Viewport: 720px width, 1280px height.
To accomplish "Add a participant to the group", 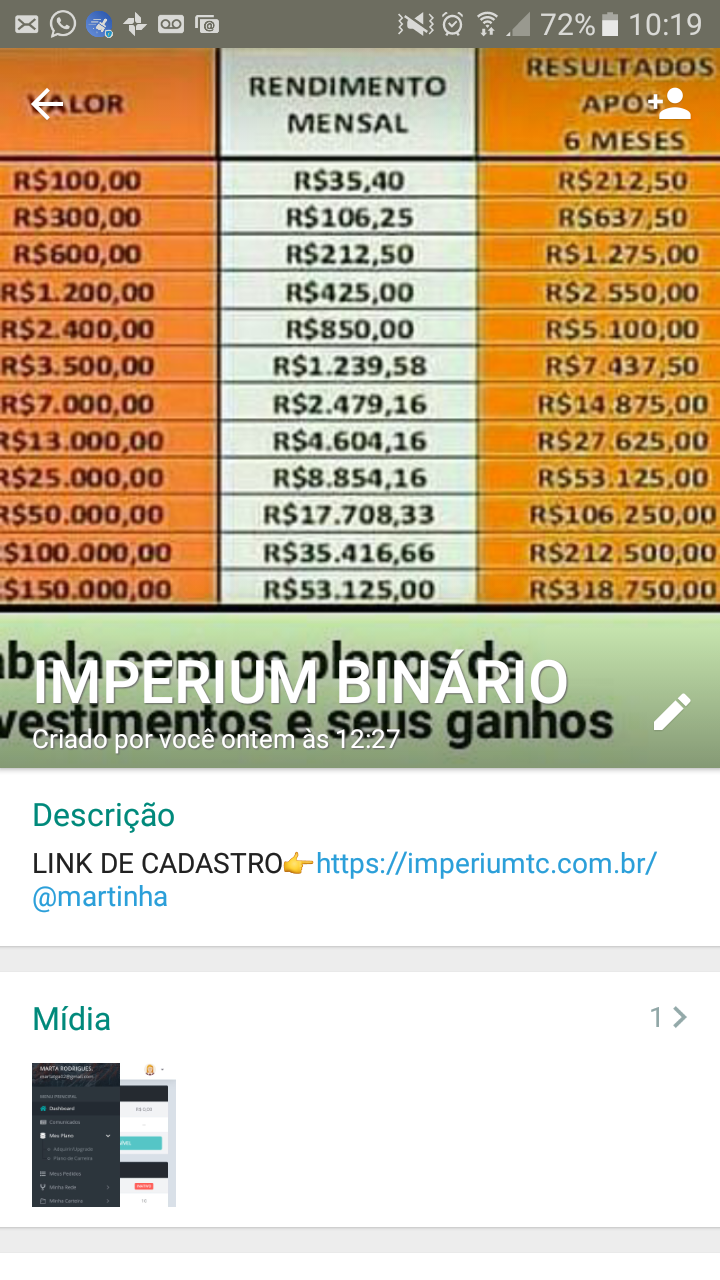I will tap(669, 103).
